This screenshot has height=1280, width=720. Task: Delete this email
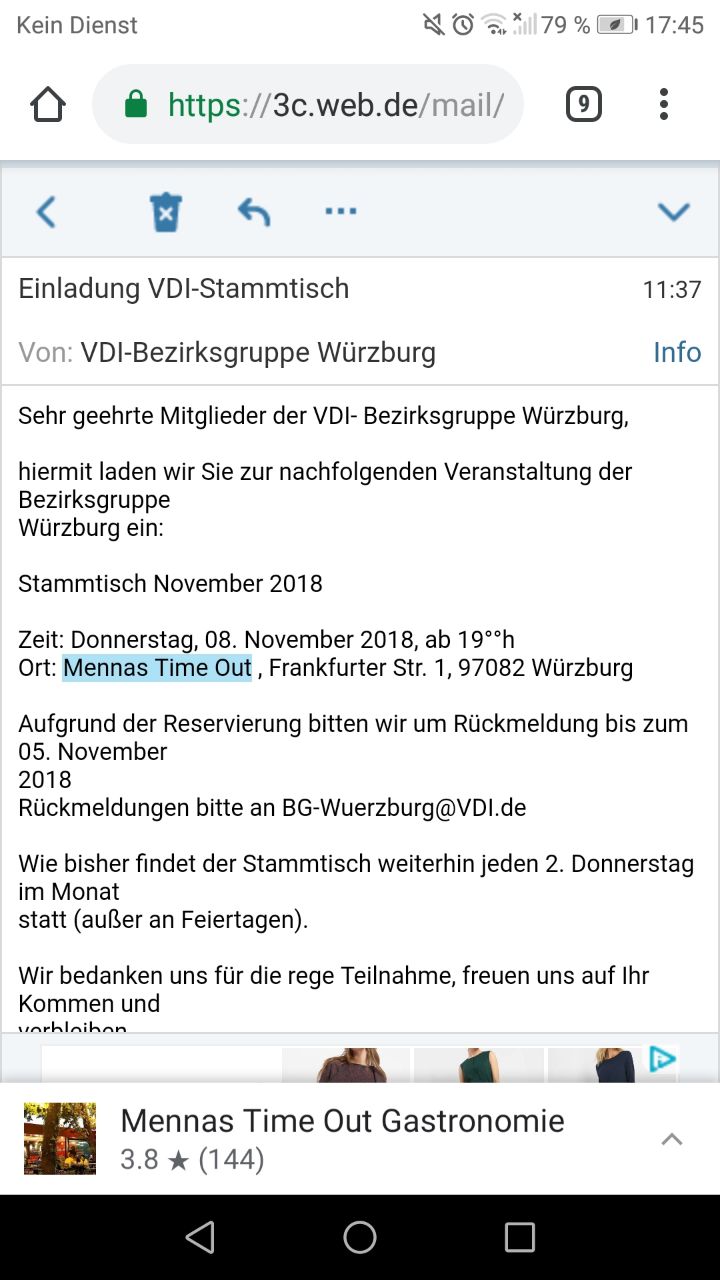(x=165, y=212)
